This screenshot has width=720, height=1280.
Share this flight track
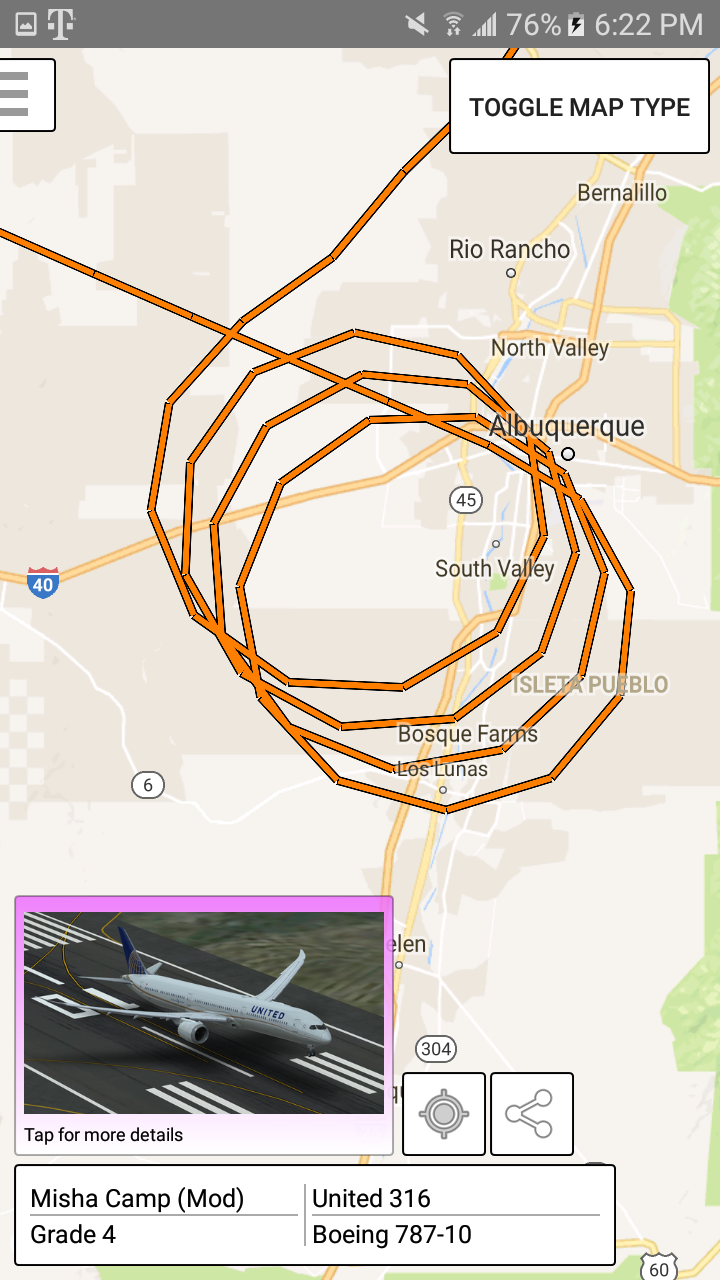pyautogui.click(x=532, y=1114)
